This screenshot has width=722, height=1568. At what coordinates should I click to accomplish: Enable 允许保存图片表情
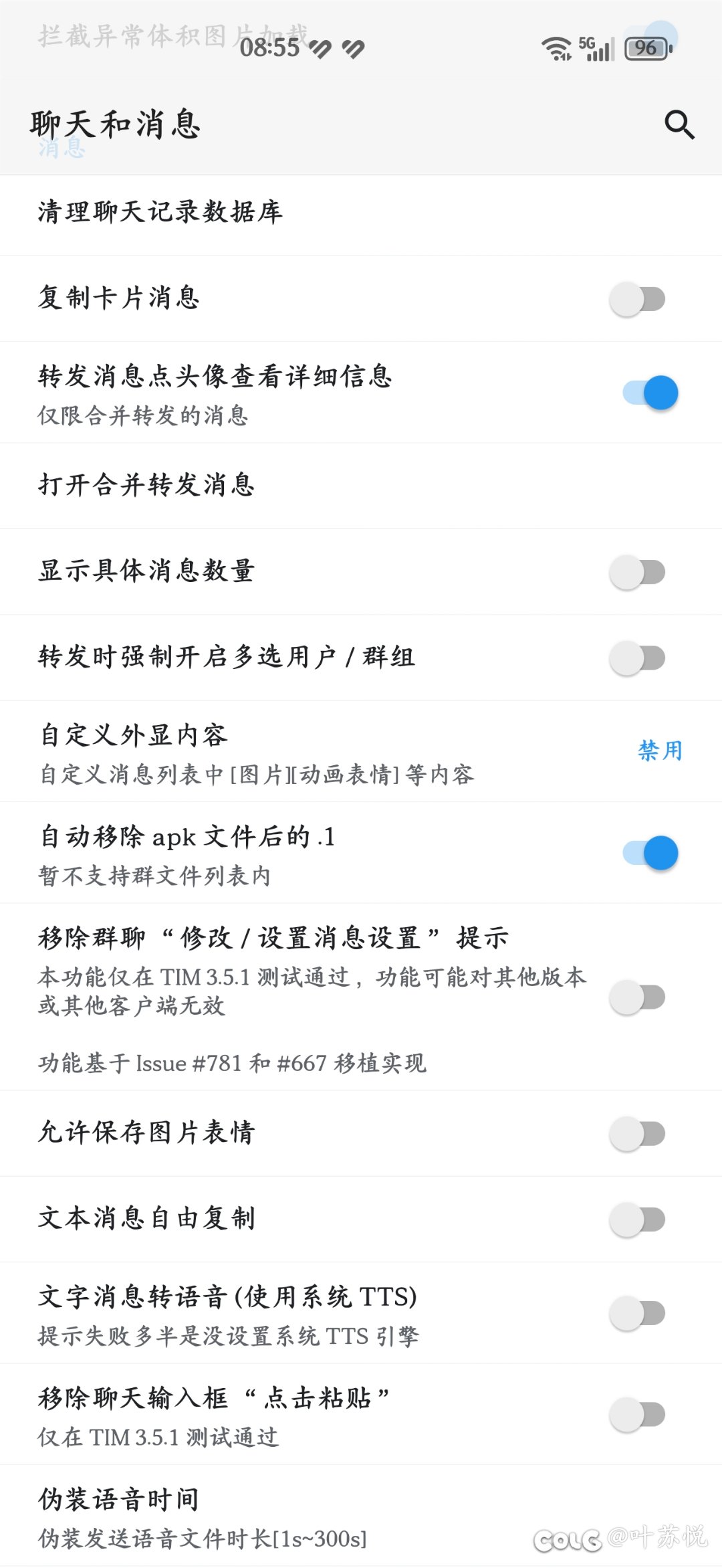(637, 1134)
